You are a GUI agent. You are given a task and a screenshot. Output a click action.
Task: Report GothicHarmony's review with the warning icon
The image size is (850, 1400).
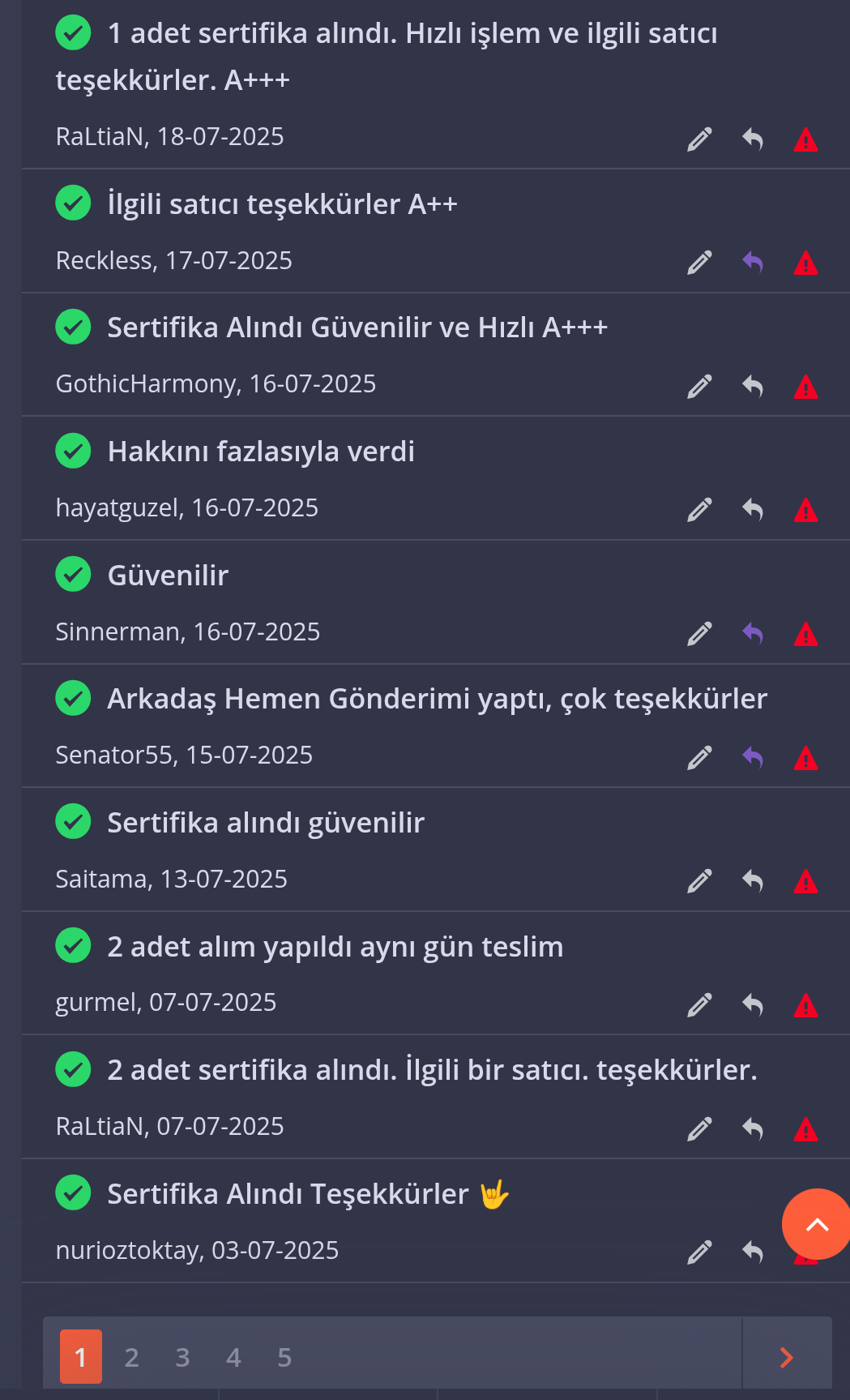pos(805,387)
